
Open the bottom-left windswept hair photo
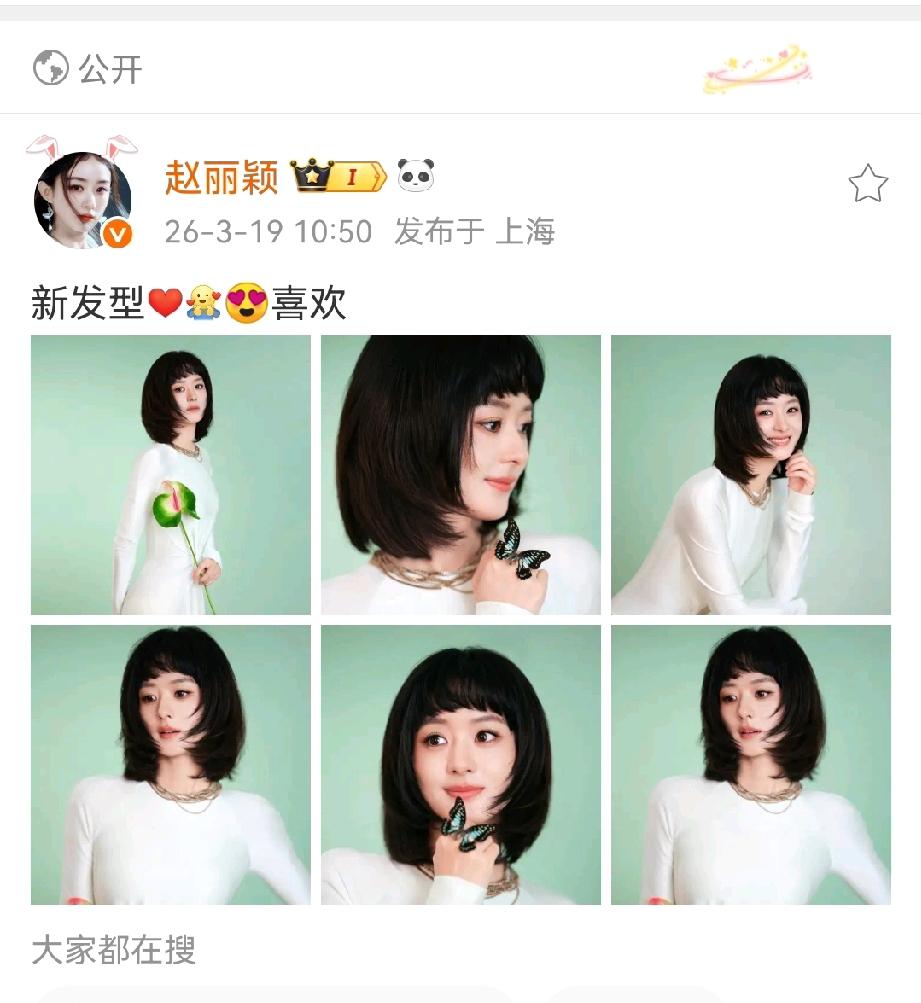tap(170, 765)
